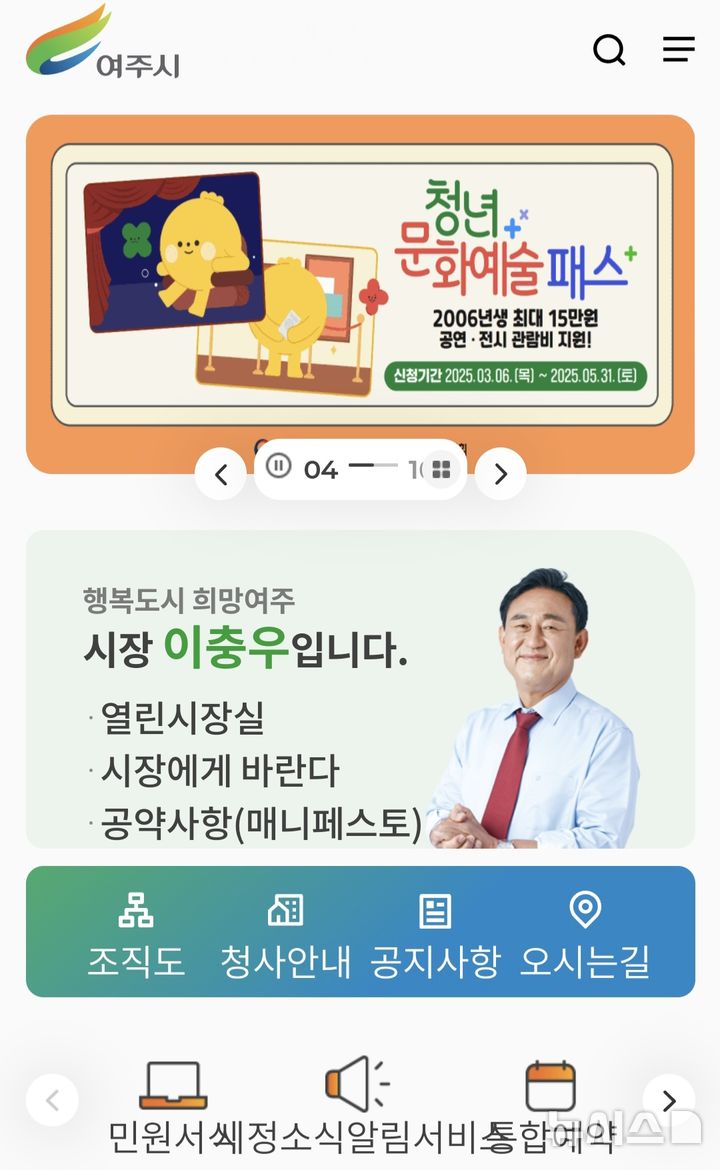Open the hamburger menu
720x1170 pixels.
[679, 49]
